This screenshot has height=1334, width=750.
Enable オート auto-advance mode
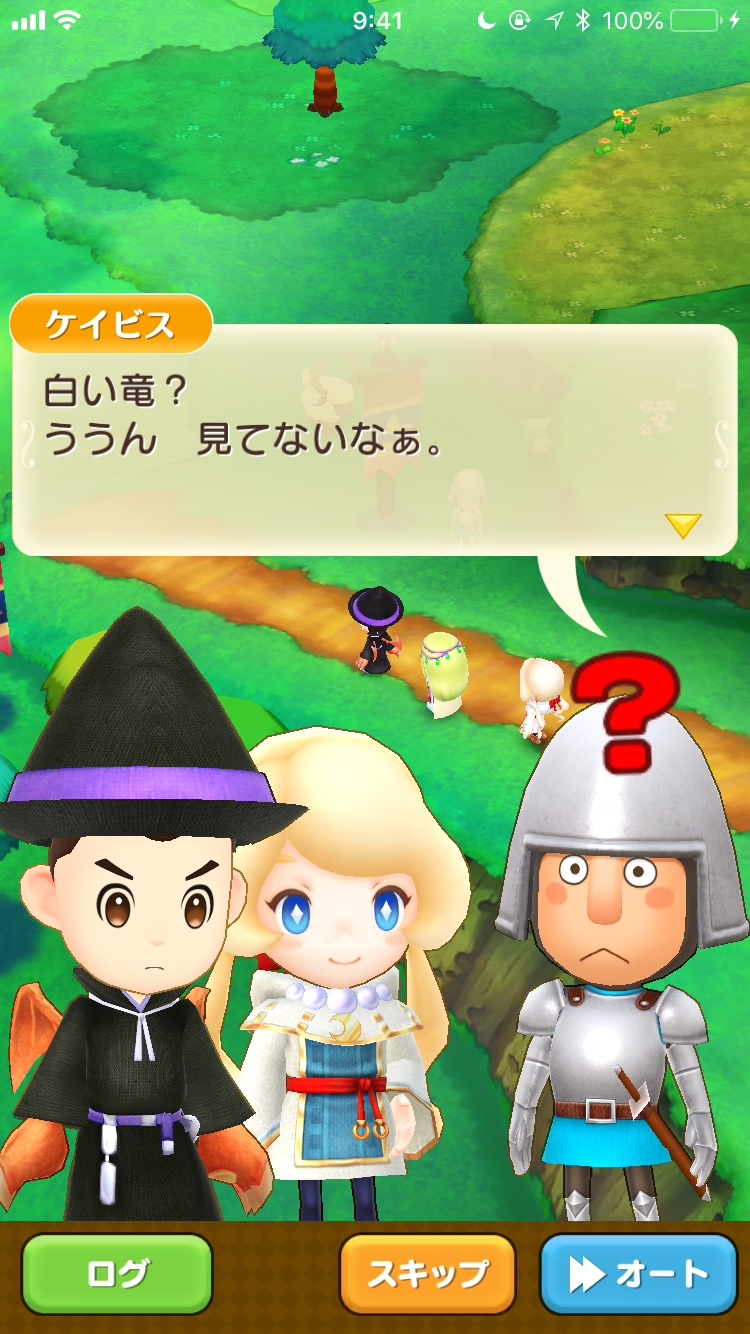pyautogui.click(x=639, y=1273)
